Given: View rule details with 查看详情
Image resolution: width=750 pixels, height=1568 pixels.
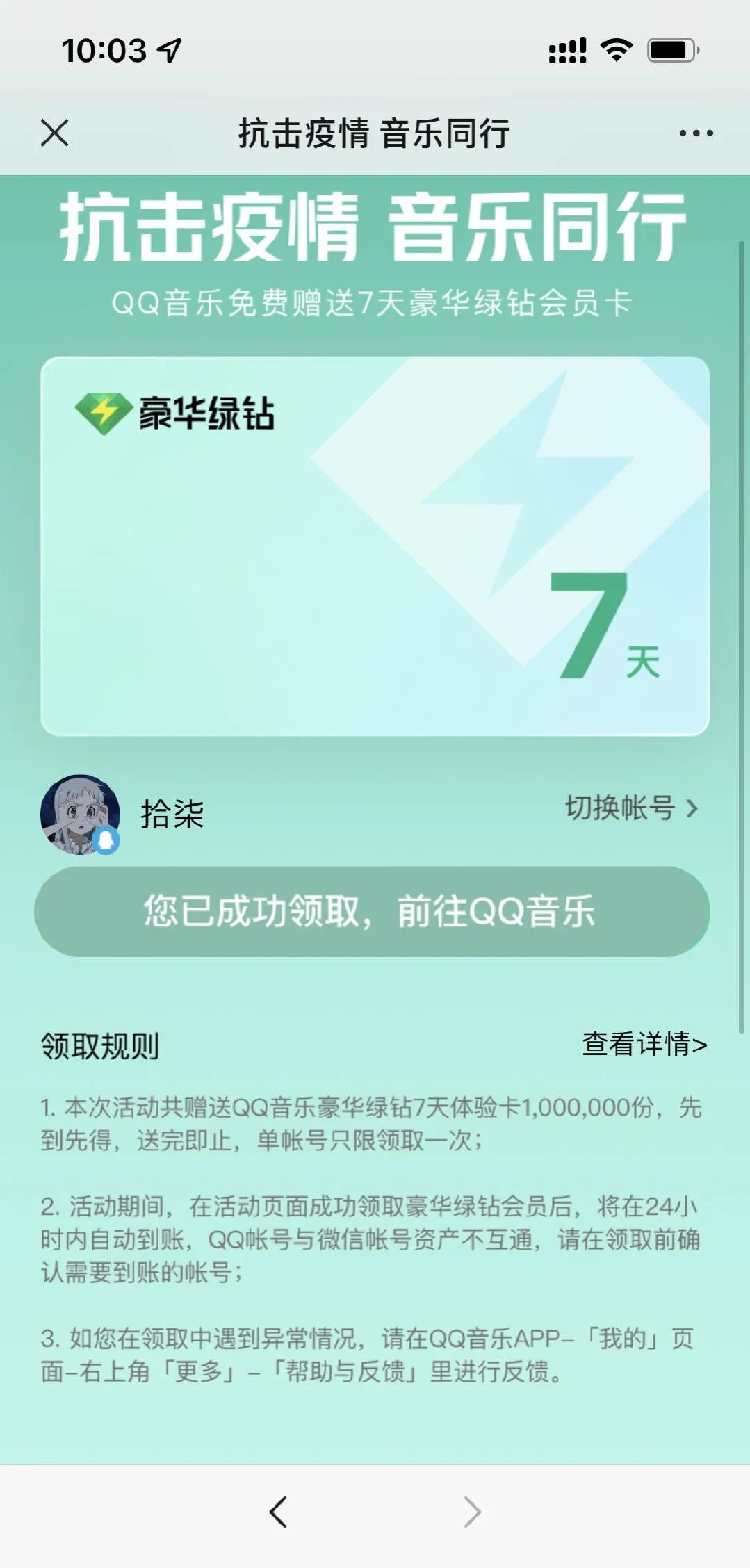Looking at the screenshot, I should (644, 1044).
